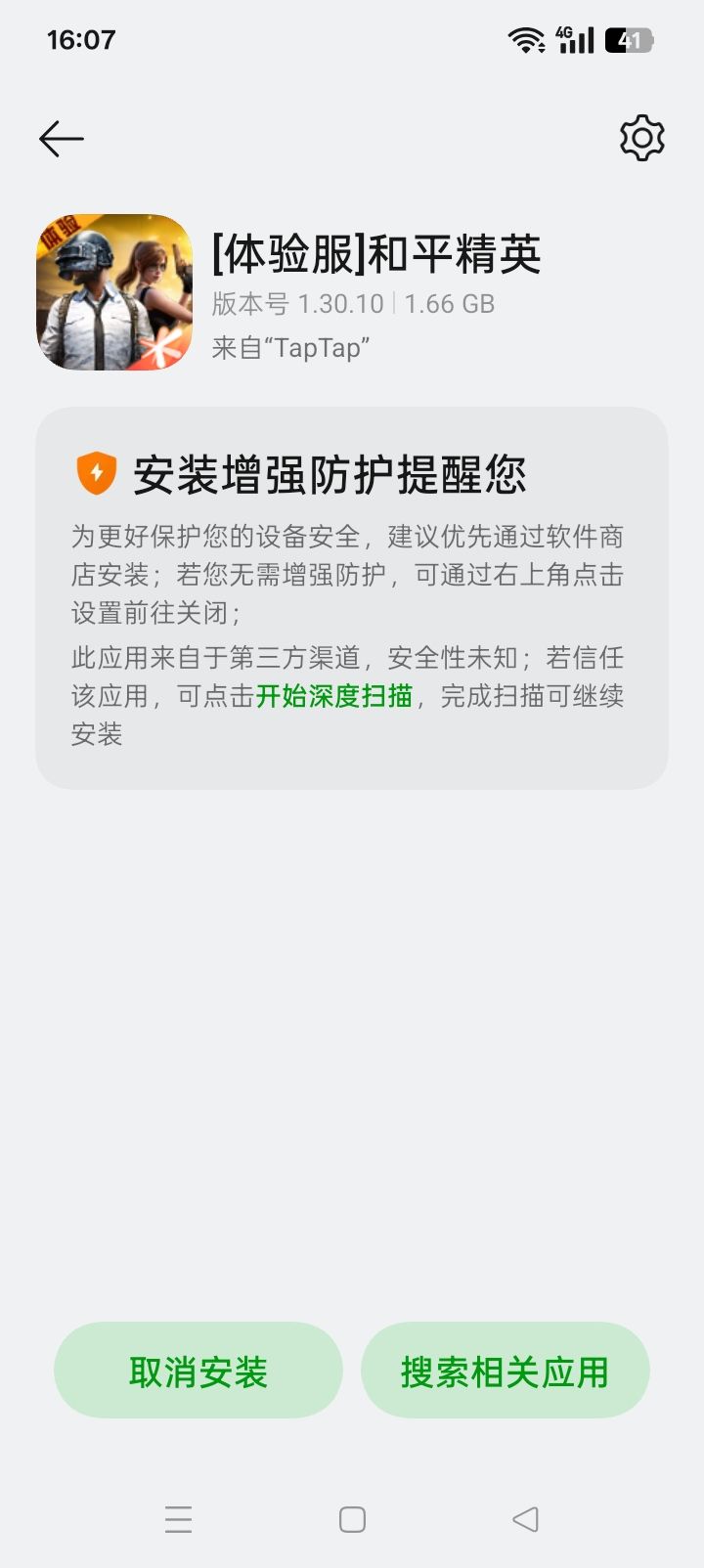The image size is (704, 1568).
Task: Click the orange shield protection icon
Action: 96,474
